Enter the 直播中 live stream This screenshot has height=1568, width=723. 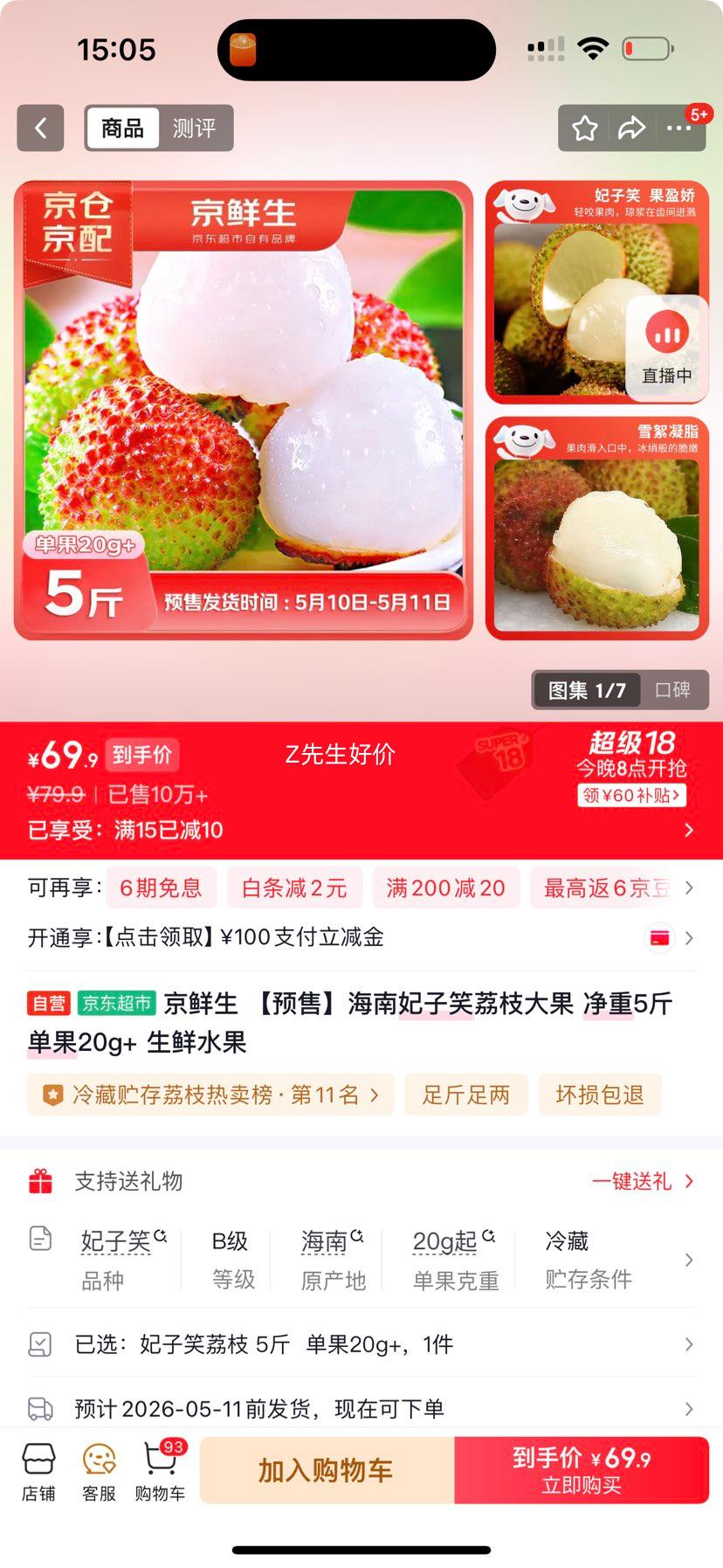coord(665,345)
